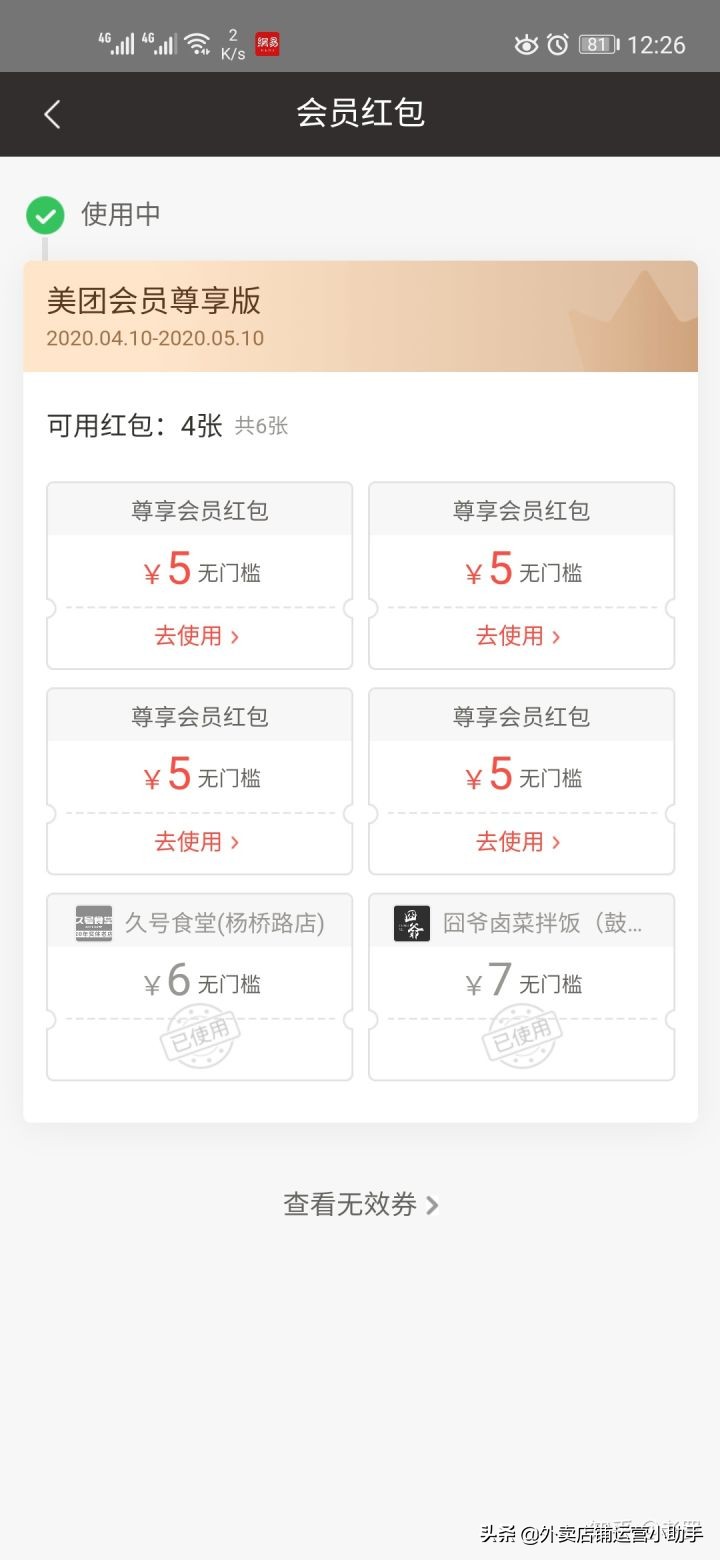Click the 4G cellular signal icon
The image size is (720, 1560).
(117, 44)
